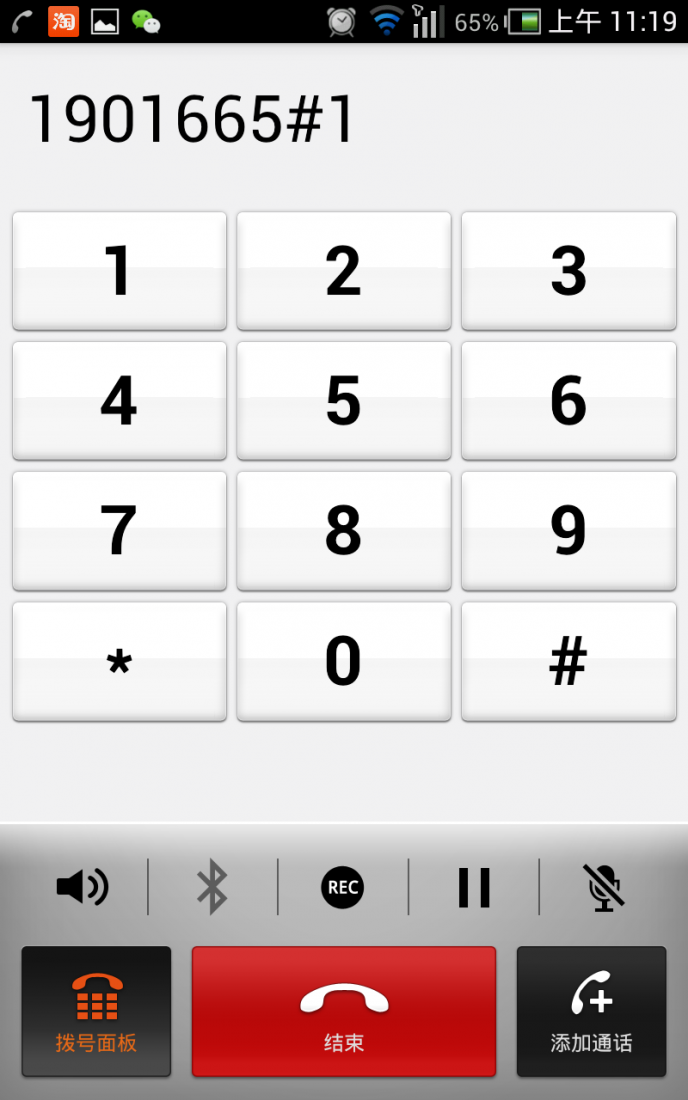
Task: End the call with the red 结束 button
Action: [x=343, y=1011]
